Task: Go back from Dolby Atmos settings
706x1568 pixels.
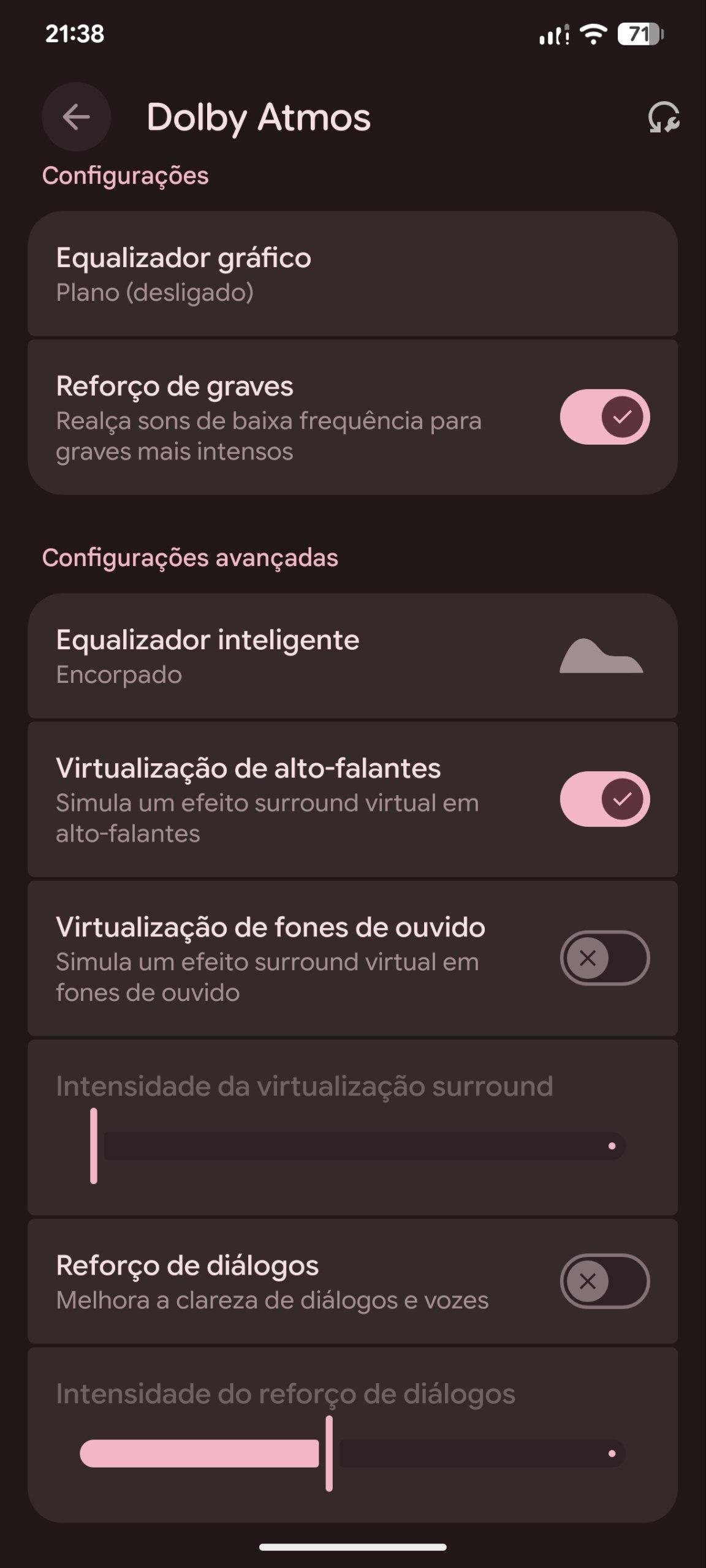Action: (76, 117)
